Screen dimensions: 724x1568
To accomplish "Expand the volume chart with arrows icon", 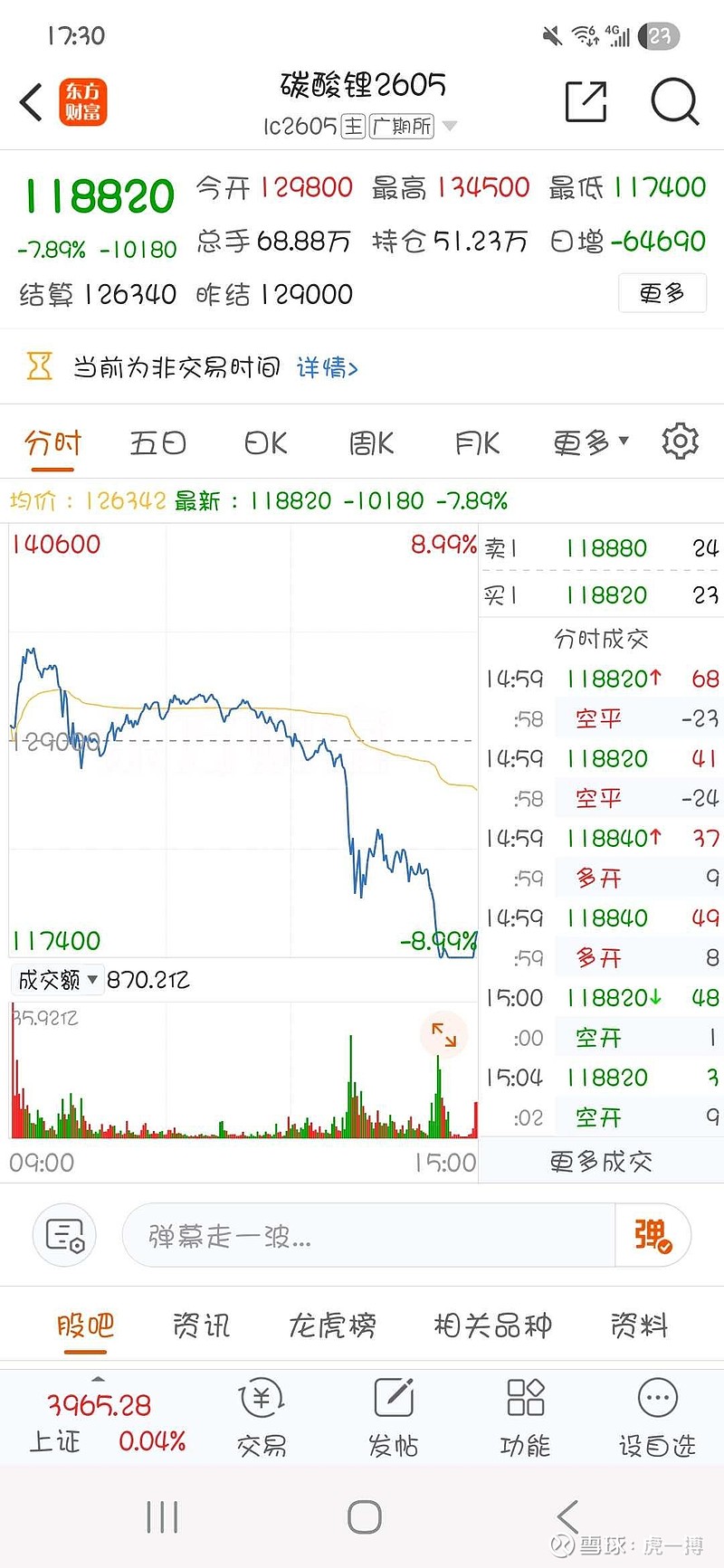I will coord(443,1036).
